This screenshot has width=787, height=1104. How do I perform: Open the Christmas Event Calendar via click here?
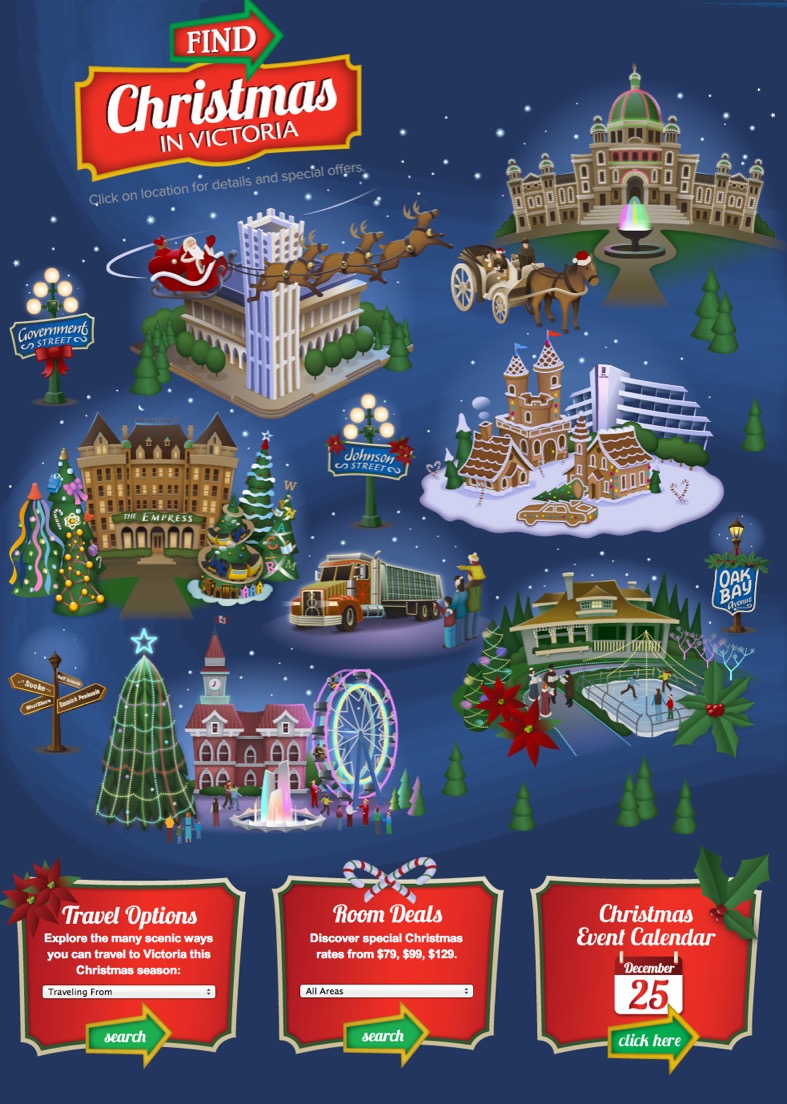coord(650,1040)
